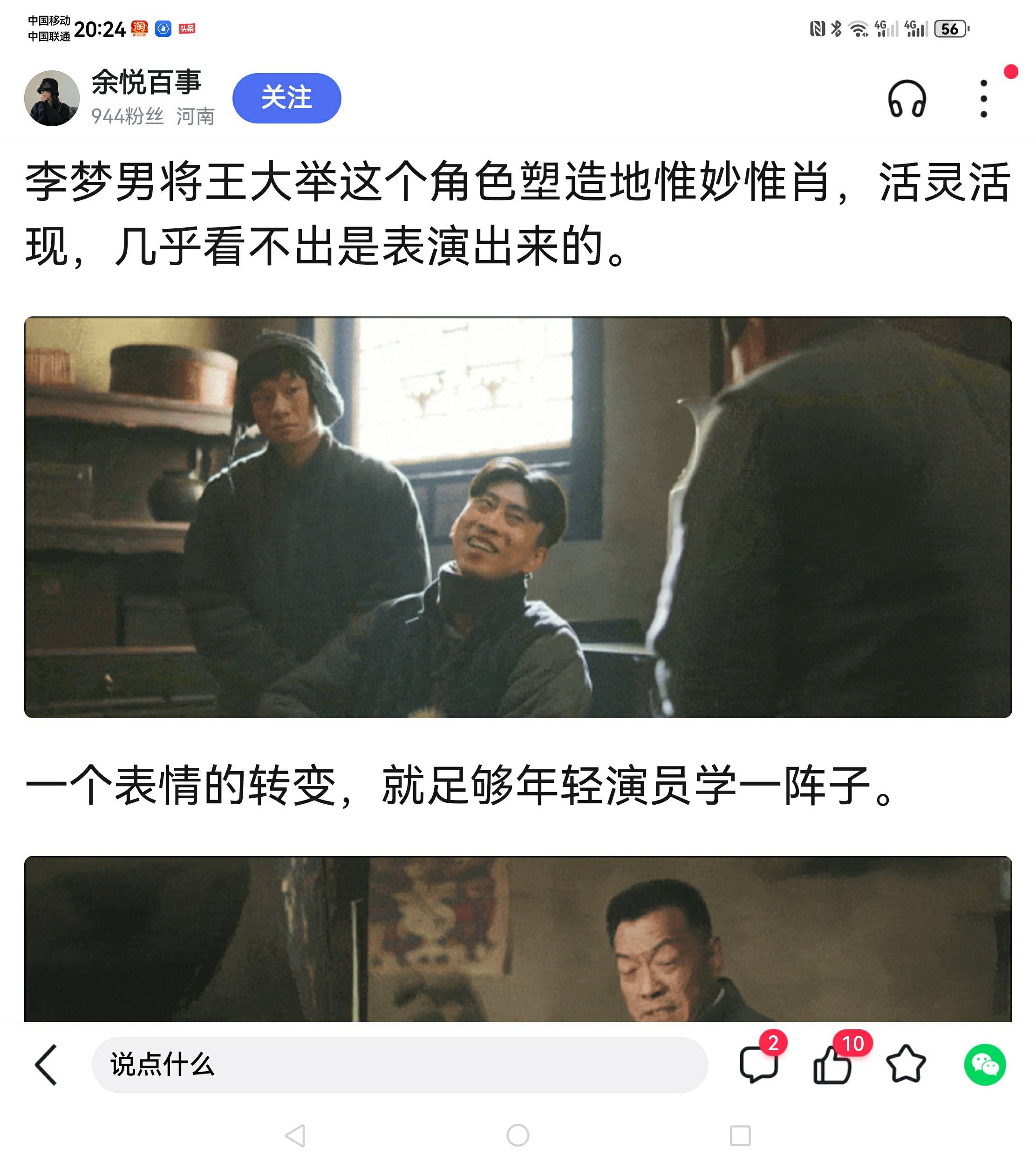
Task: Follow 余悦百事 with the 关注 button
Action: point(286,98)
